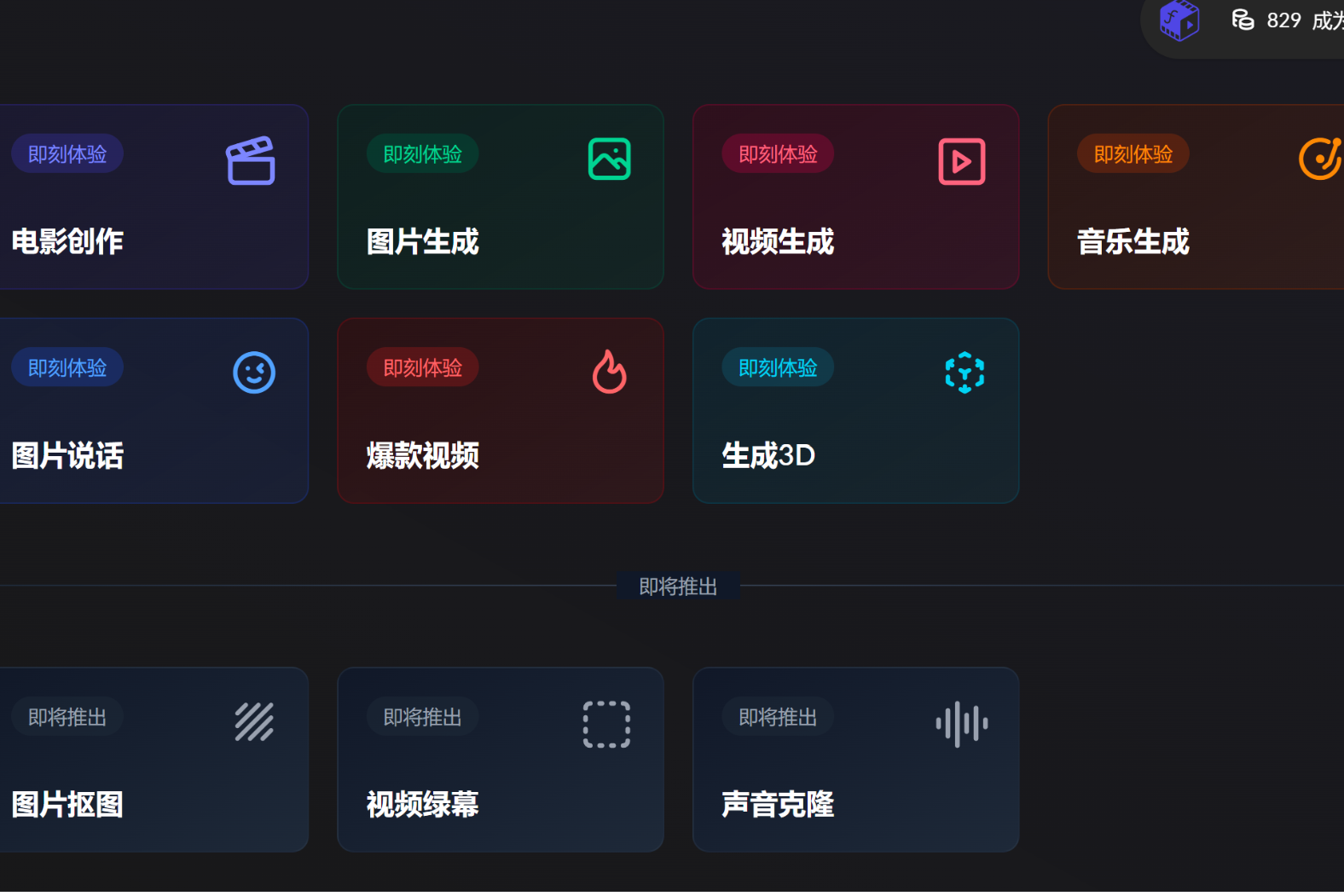Open the 音乐生成 card
1344x896 pixels.
click(1194, 198)
